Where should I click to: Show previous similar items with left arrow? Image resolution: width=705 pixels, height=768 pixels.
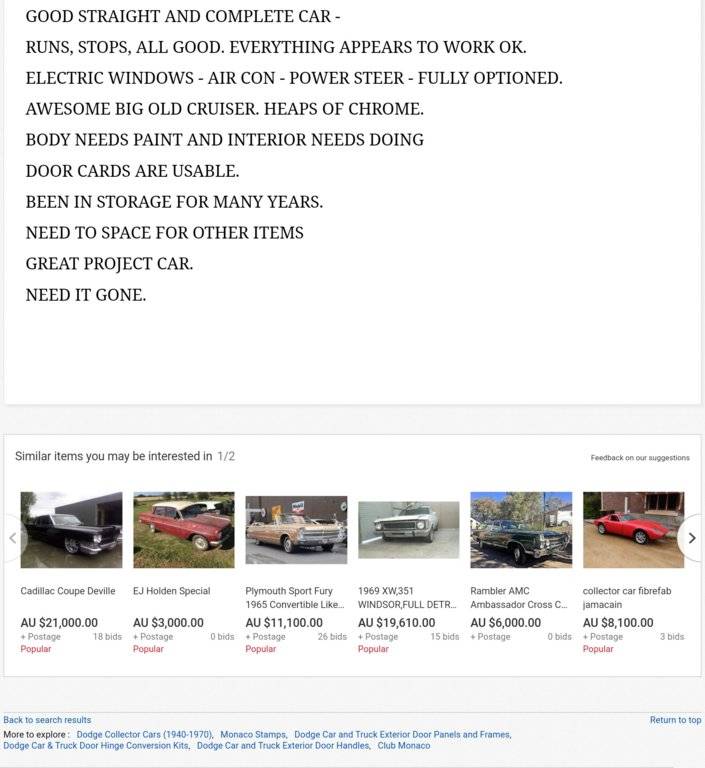coord(13,538)
